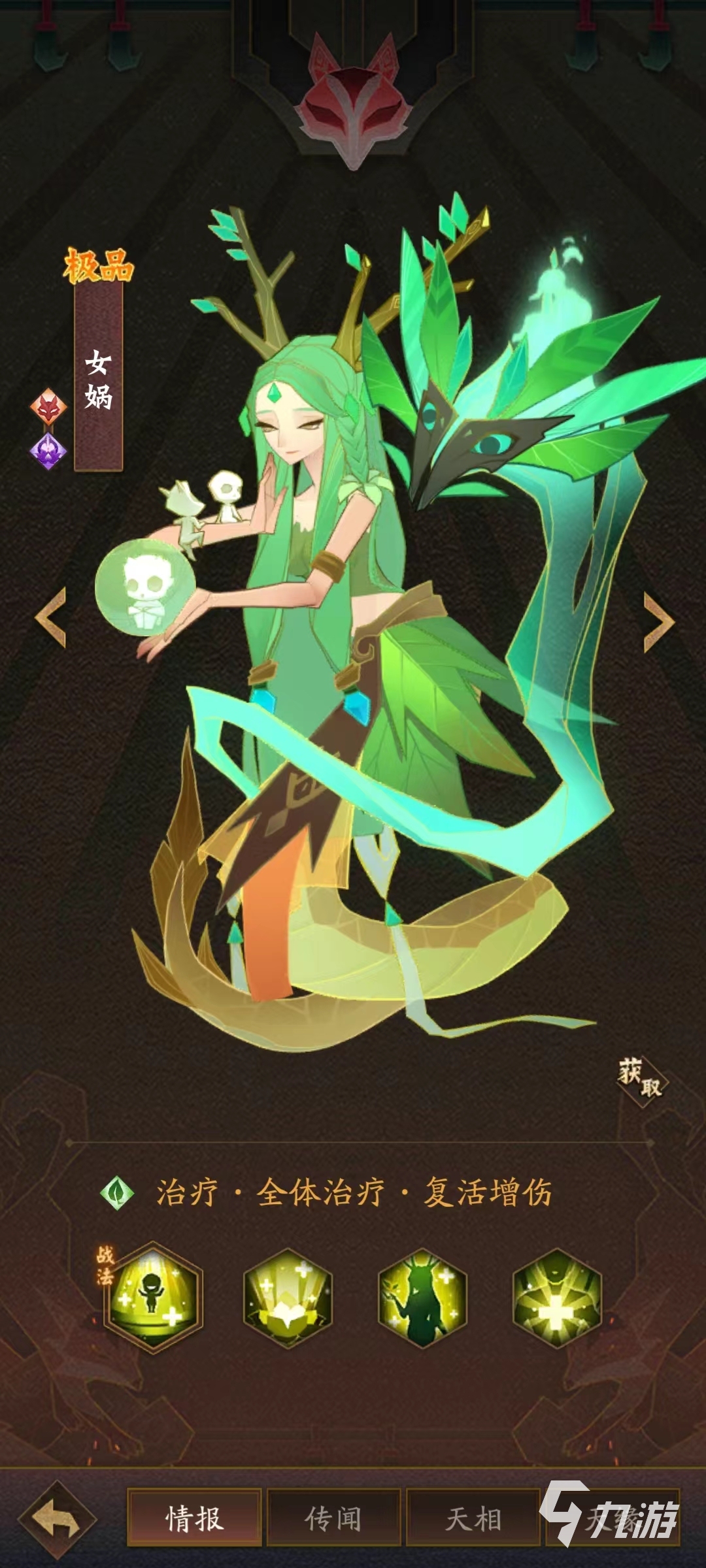This screenshot has width=706, height=1568.
Task: Go back with the return arrow
Action: coord(58,1519)
